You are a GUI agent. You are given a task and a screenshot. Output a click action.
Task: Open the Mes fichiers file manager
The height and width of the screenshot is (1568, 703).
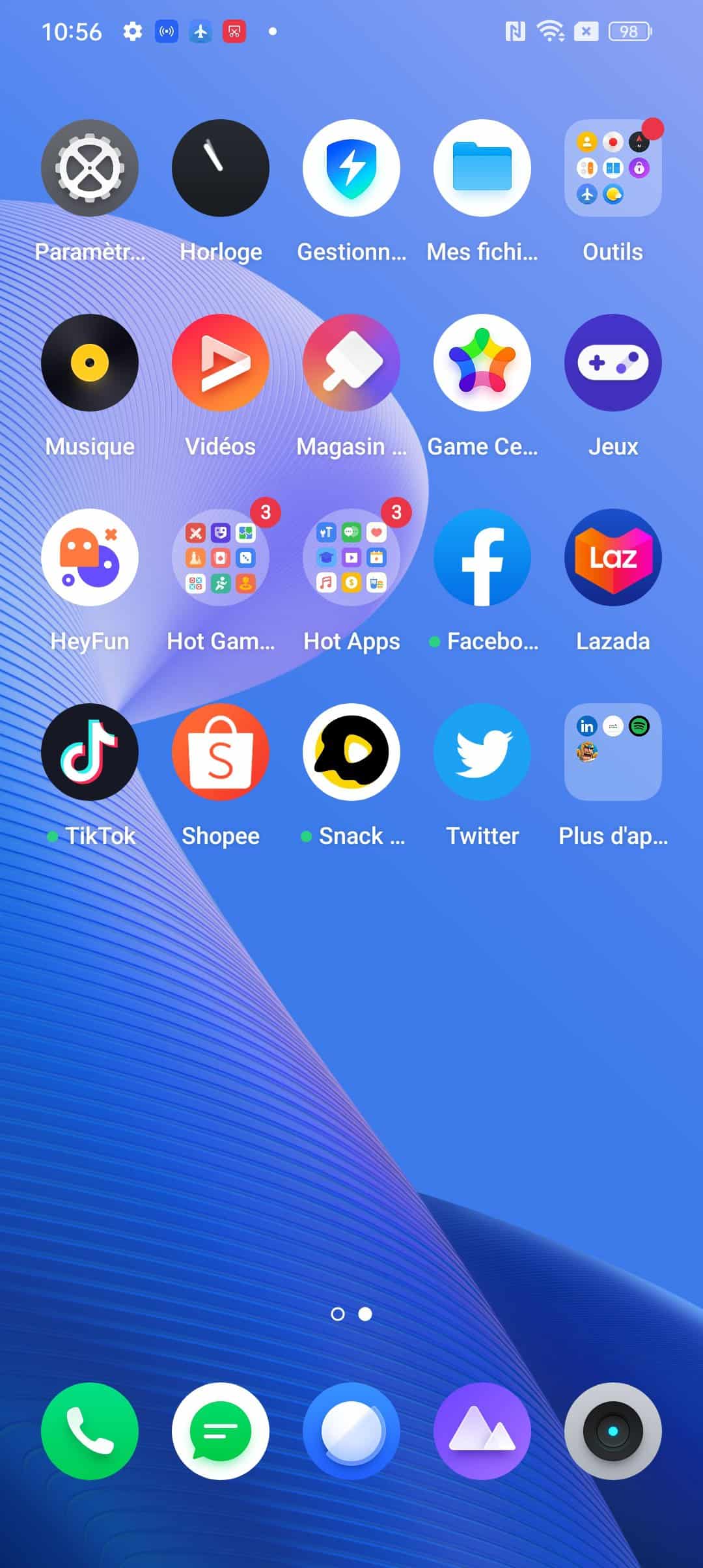482,168
